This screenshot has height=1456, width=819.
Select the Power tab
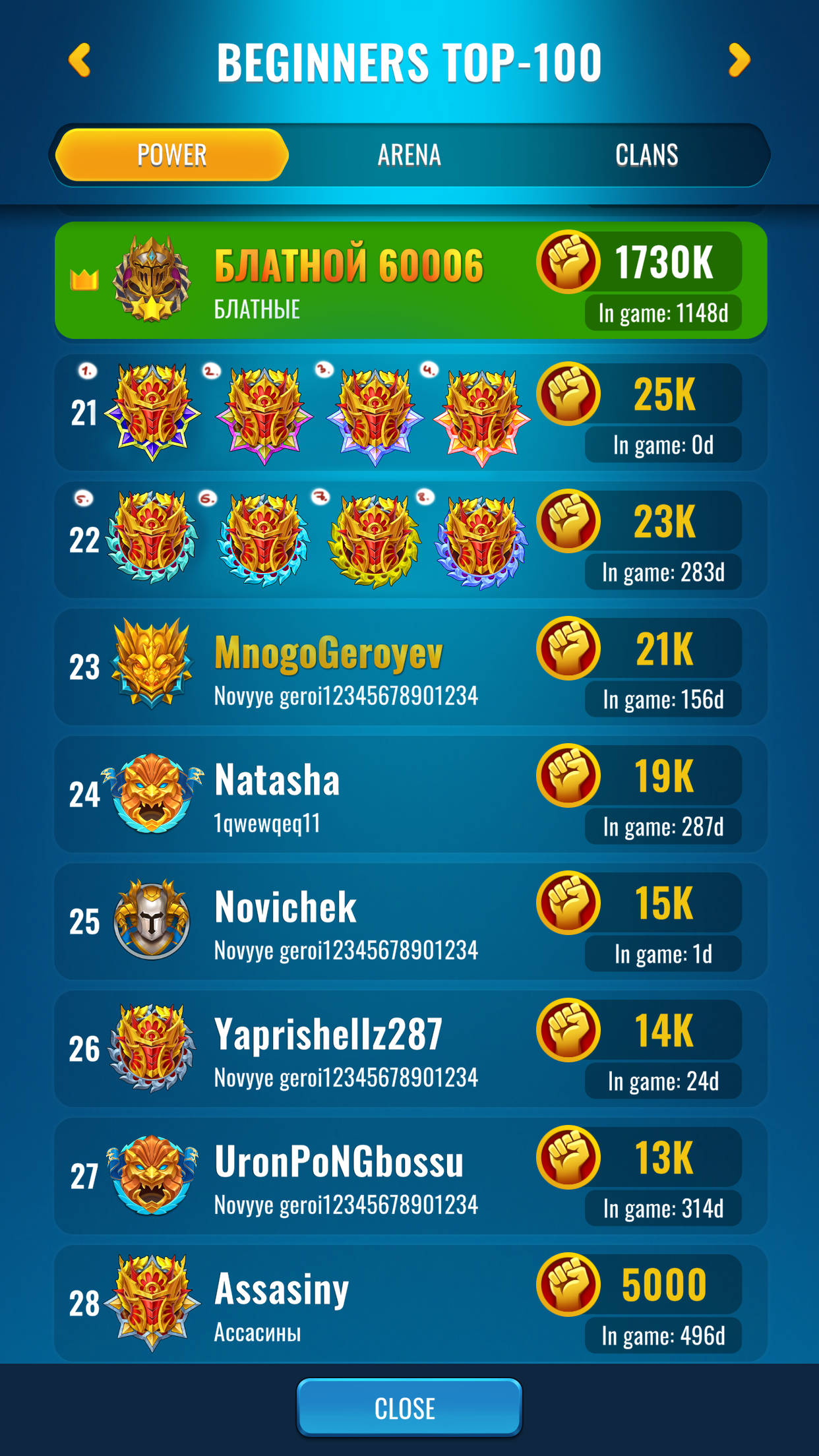tap(172, 156)
